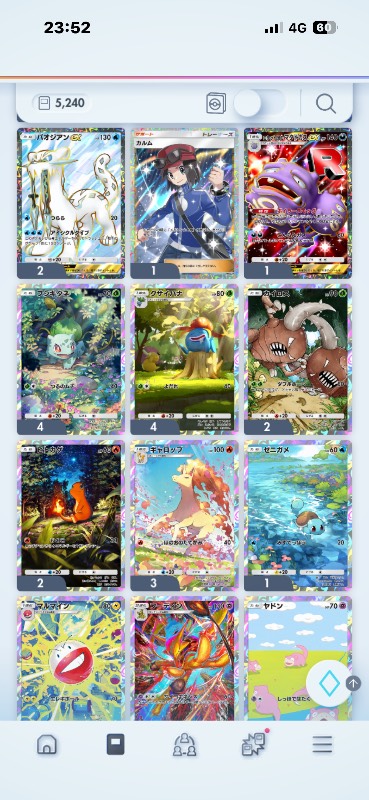Open the Gloom card
The height and width of the screenshot is (800, 369).
pos(184,359)
